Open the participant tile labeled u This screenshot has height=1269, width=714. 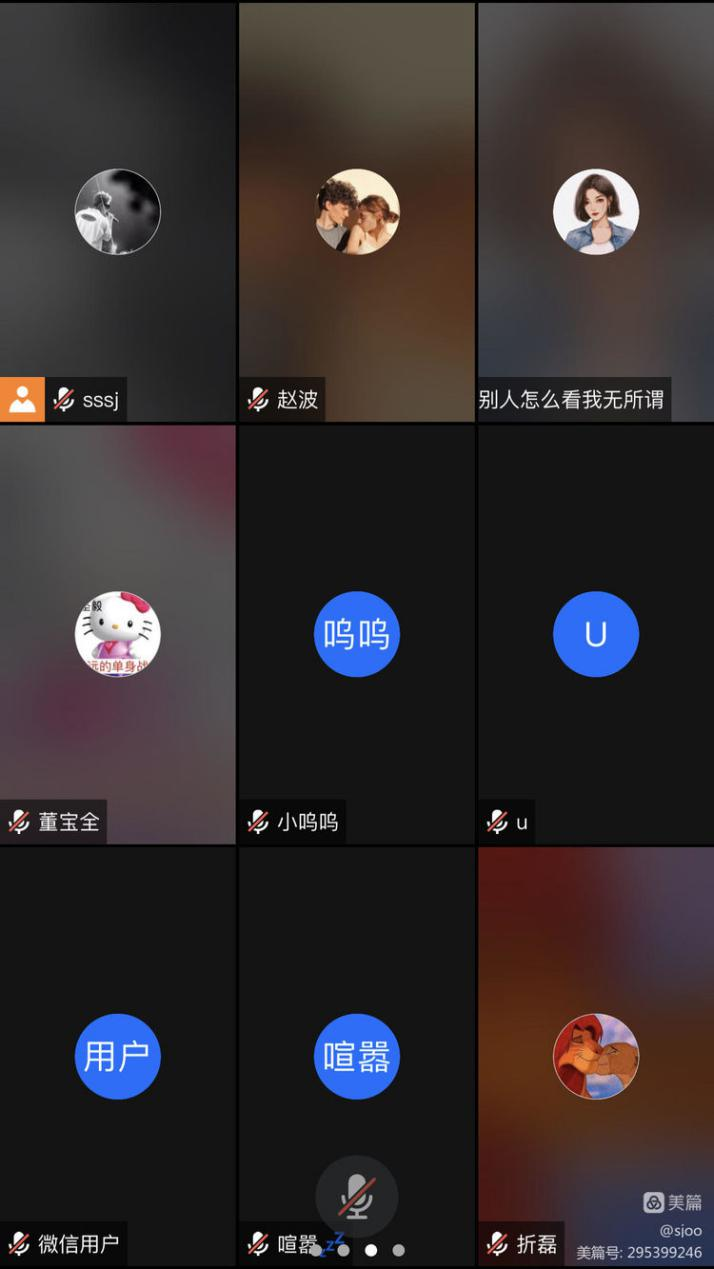(x=596, y=634)
